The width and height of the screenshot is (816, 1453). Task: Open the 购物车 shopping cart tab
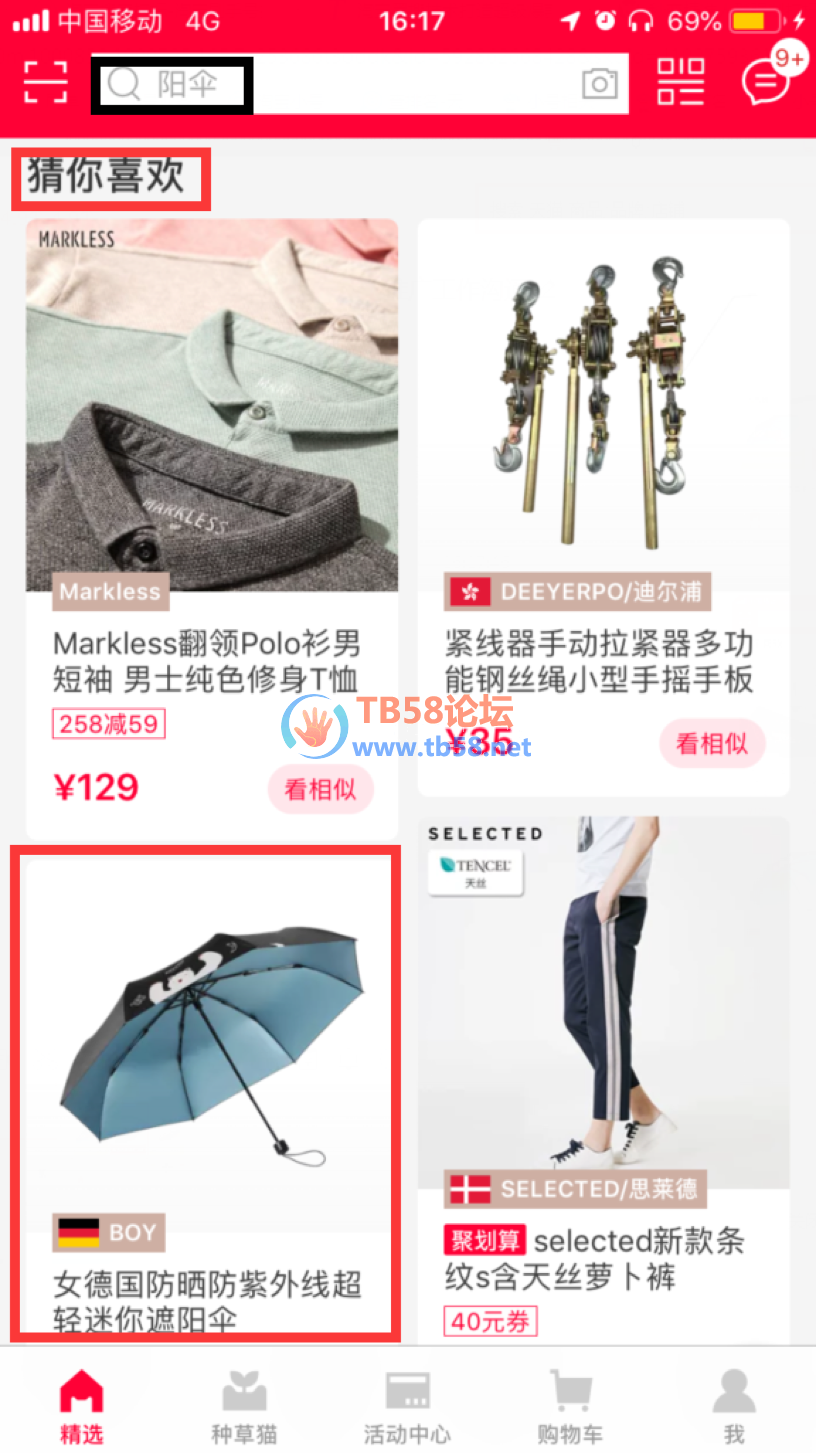coord(570,1406)
